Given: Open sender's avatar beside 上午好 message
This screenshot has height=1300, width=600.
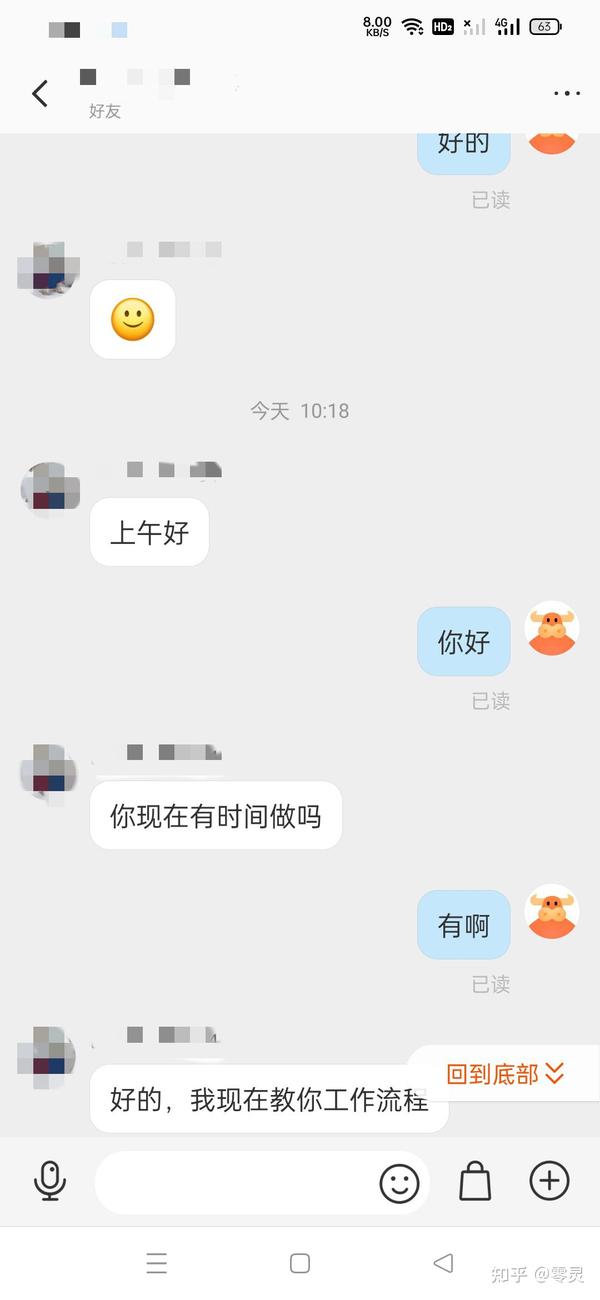Looking at the screenshot, I should [x=48, y=490].
